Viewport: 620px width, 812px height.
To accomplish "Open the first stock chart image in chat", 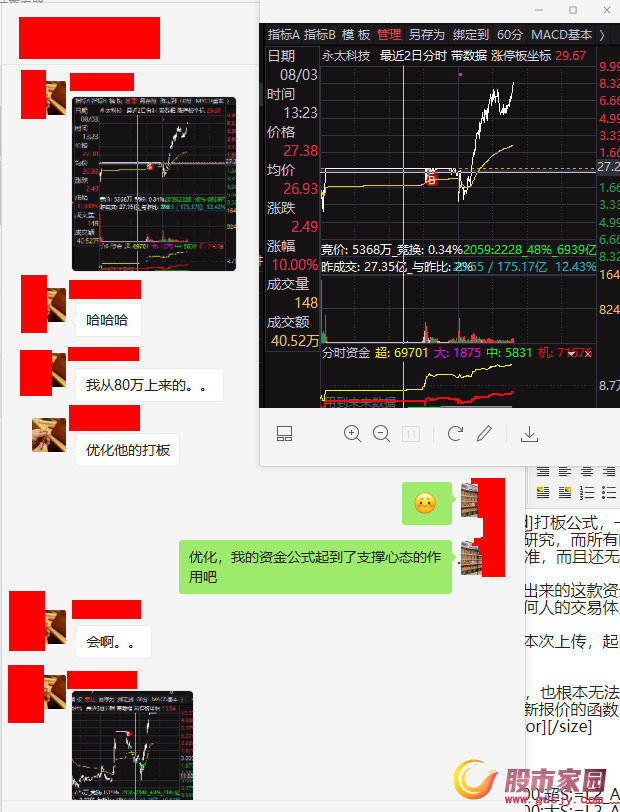I will coord(154,183).
